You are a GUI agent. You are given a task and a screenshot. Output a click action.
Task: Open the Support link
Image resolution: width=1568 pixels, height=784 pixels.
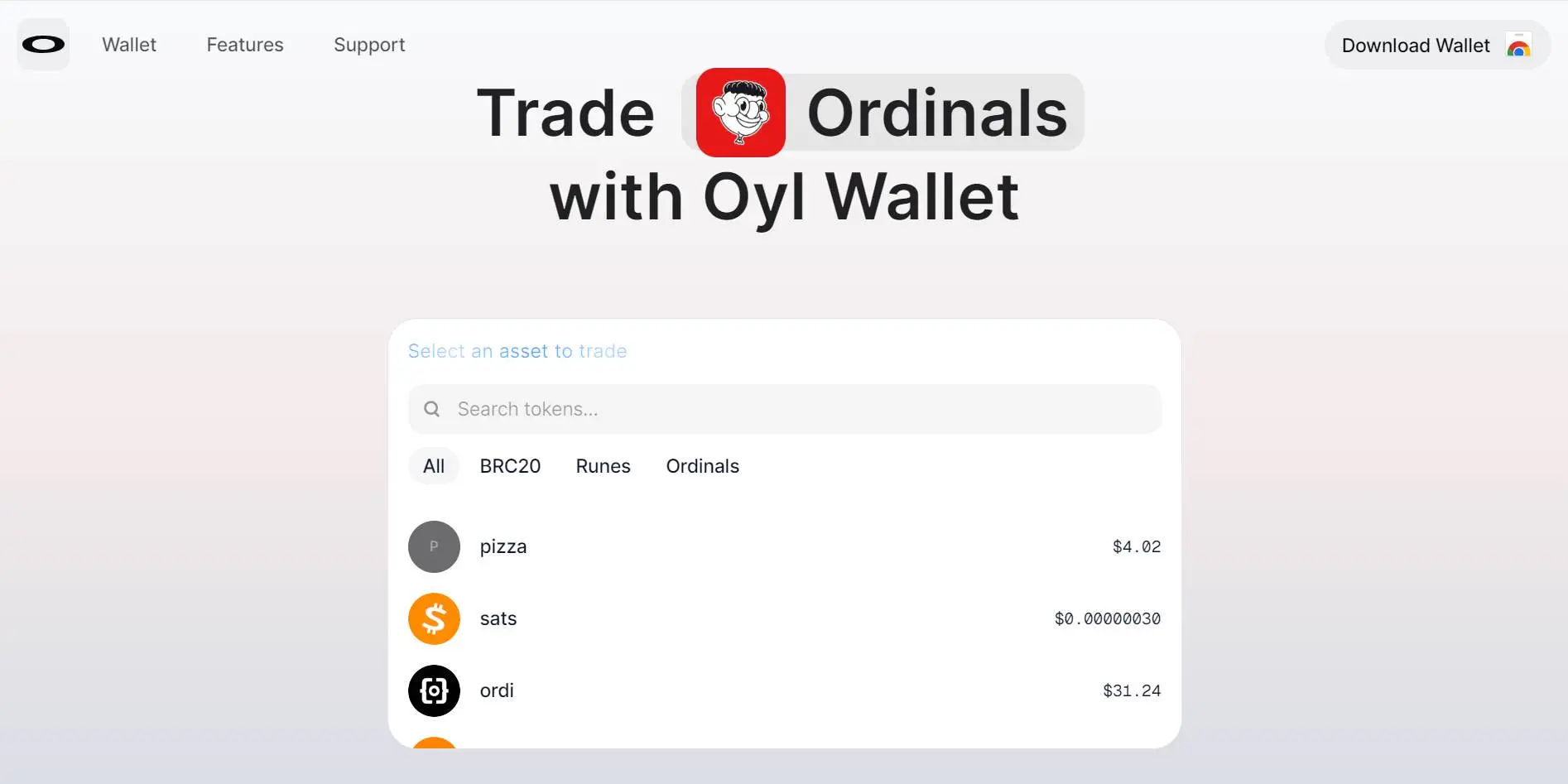(x=369, y=45)
